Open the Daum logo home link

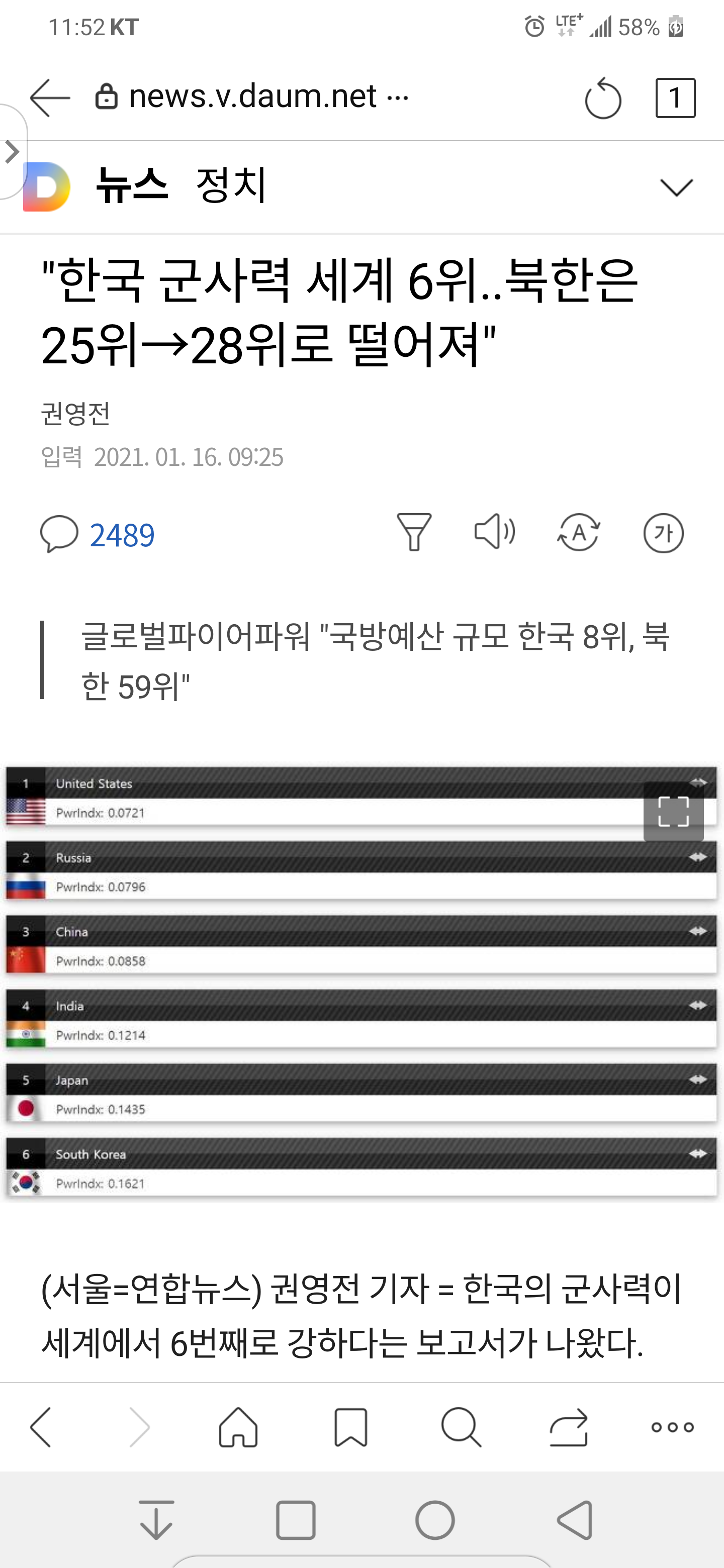pos(46,187)
